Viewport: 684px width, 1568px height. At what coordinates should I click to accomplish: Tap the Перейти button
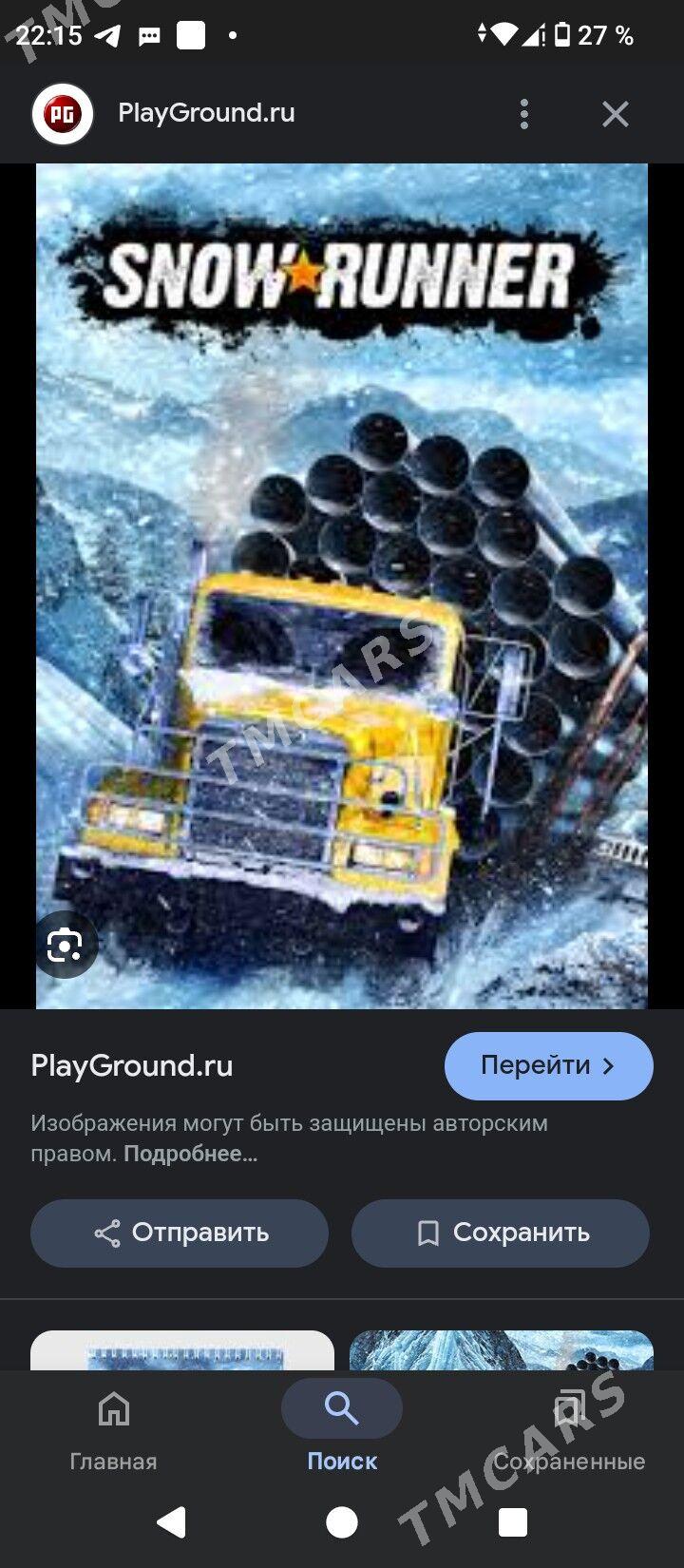pos(548,1065)
